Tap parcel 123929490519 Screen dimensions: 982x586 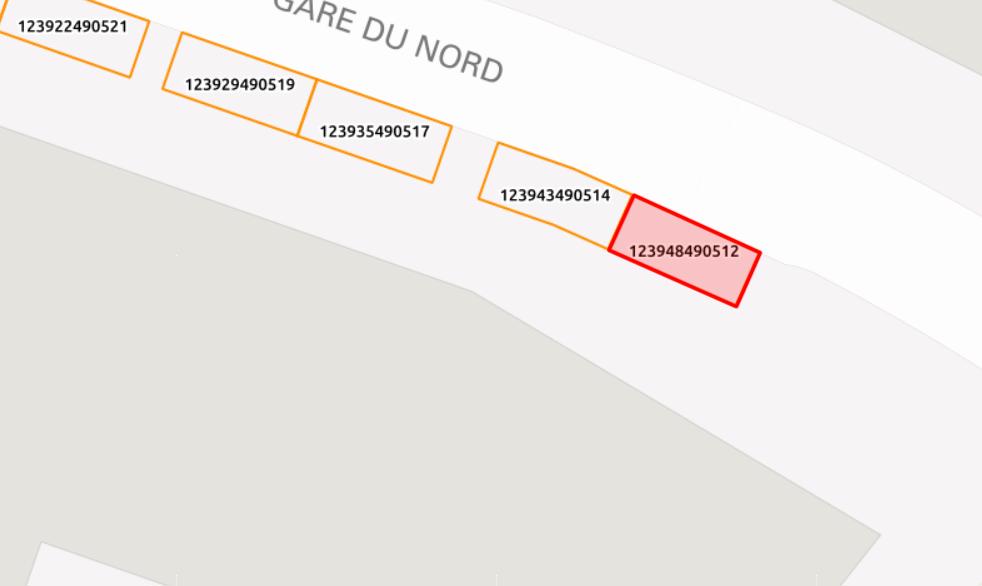240,85
